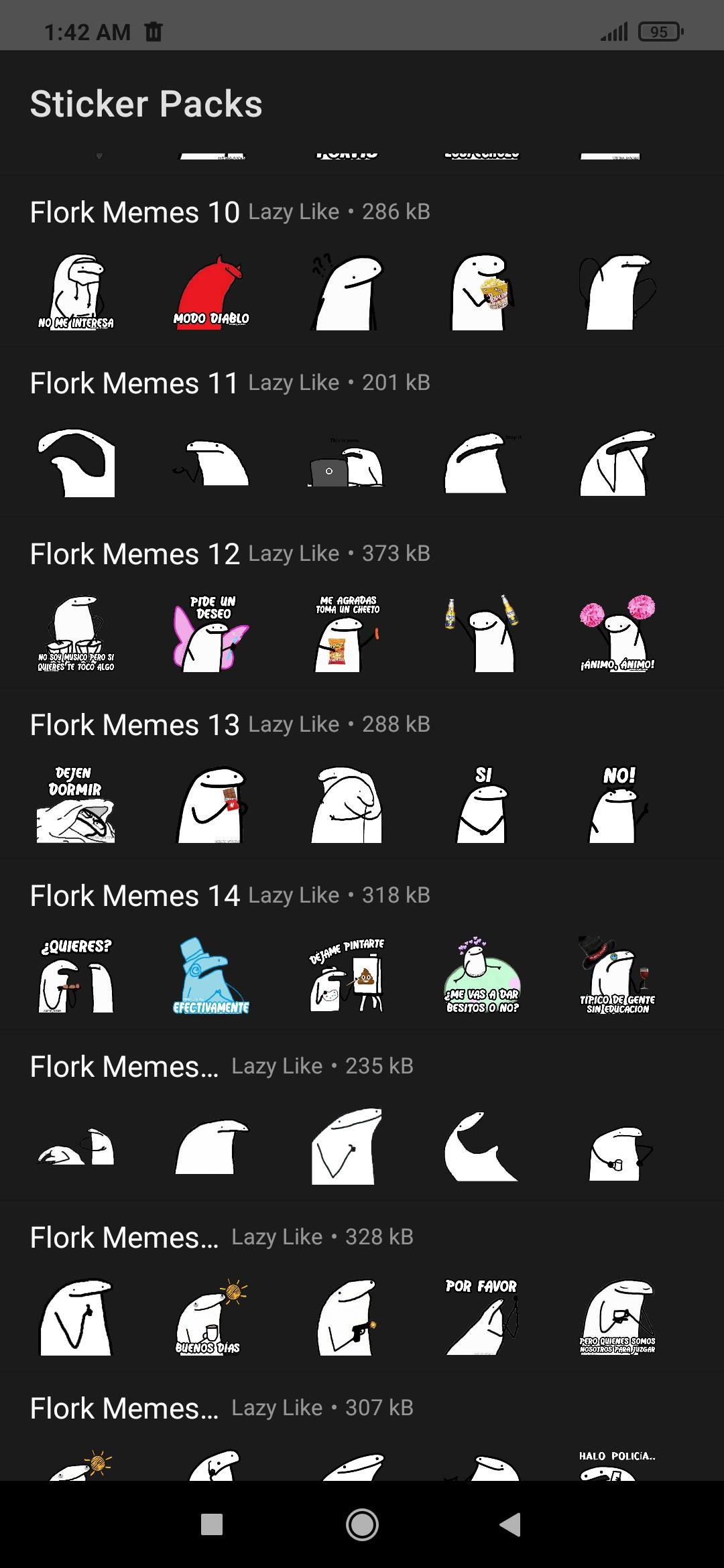Image resolution: width=724 pixels, height=1568 pixels.
Task: Tap the signal strength bars icon
Action: [x=617, y=29]
